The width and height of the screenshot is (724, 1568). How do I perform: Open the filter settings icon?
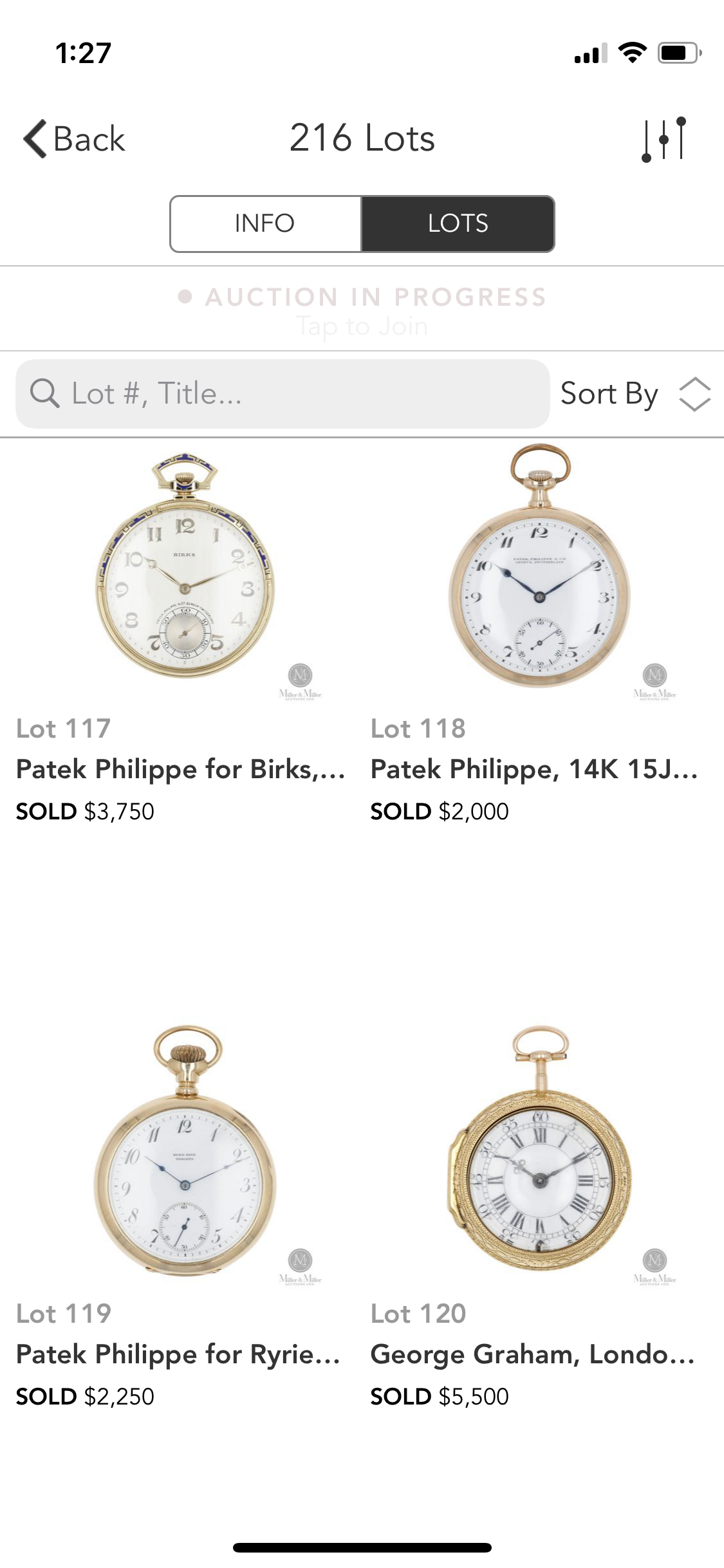pos(664,139)
